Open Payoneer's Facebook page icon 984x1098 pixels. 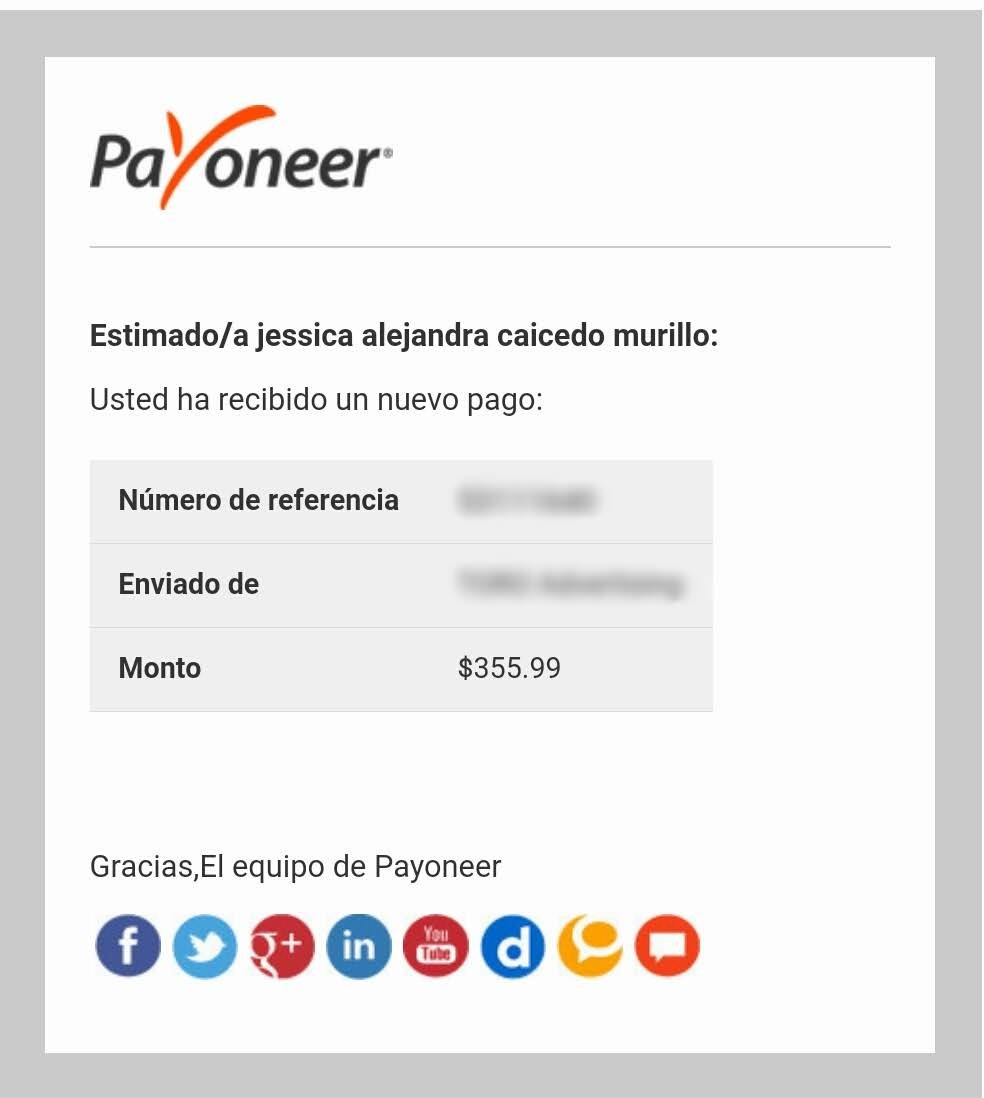coord(128,946)
